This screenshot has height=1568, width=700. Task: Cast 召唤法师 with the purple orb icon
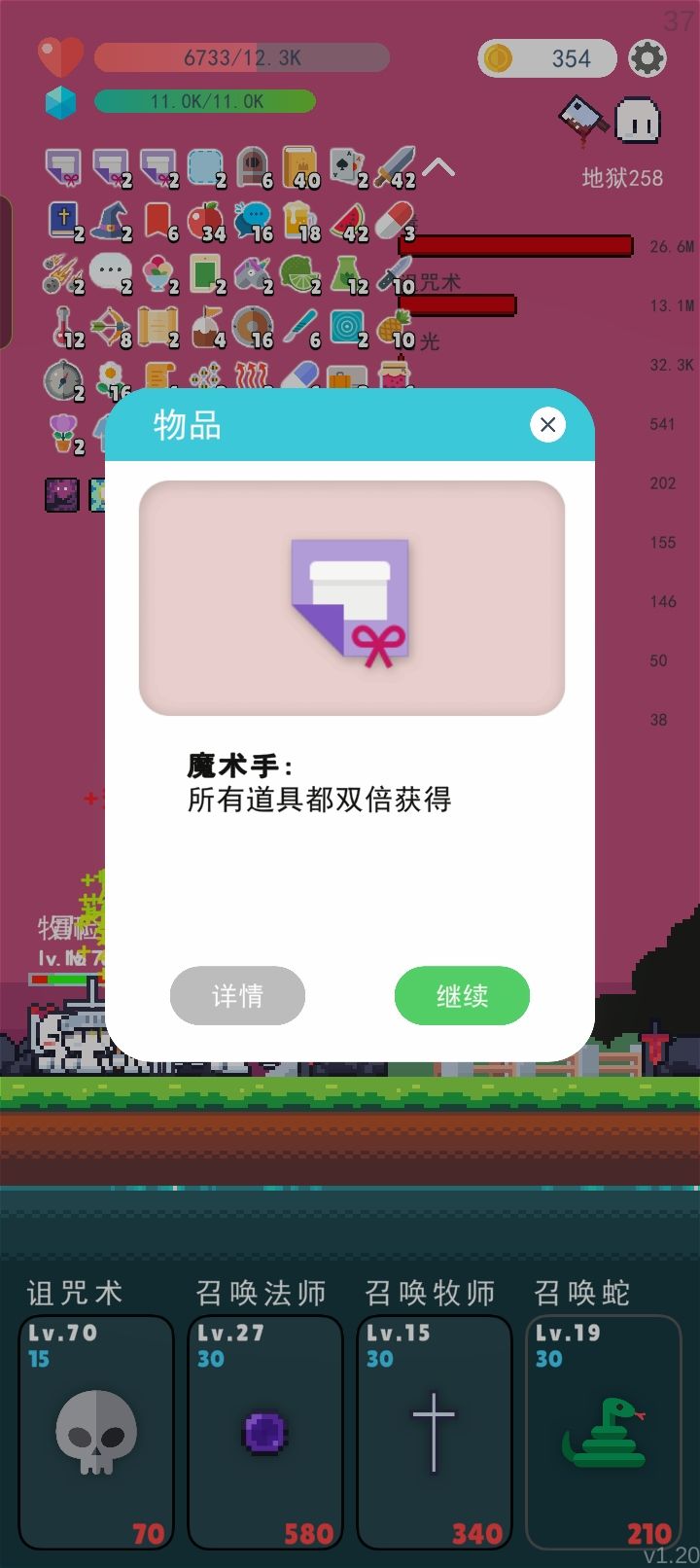263,1435
